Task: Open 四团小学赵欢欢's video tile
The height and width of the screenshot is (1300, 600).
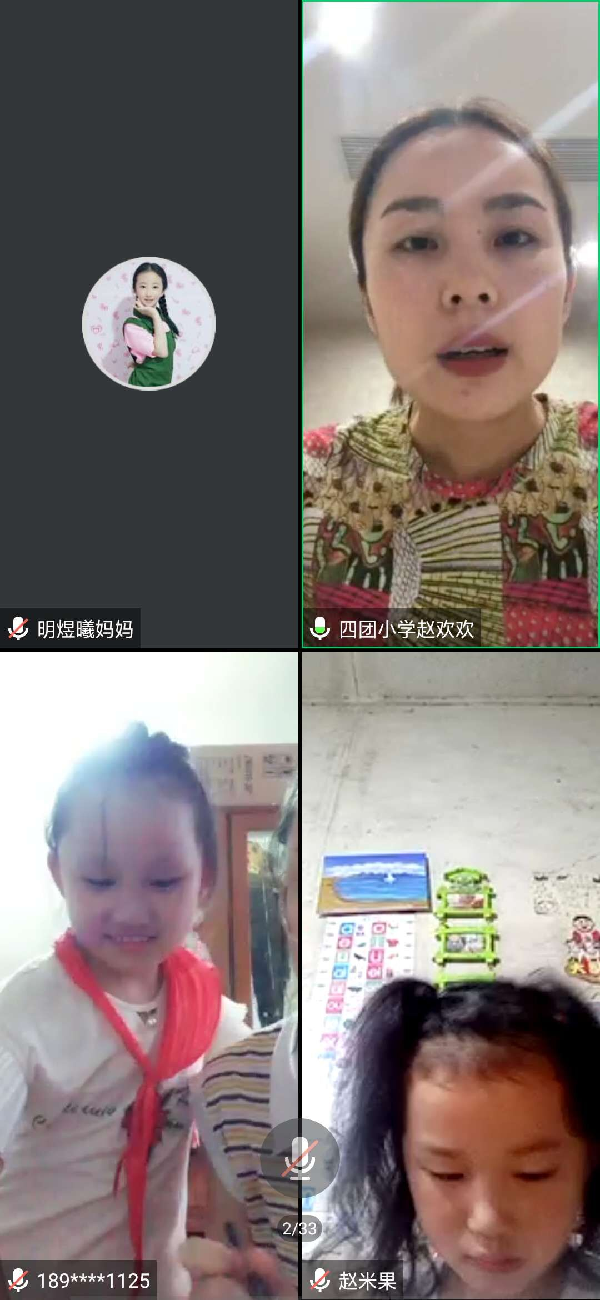Action: point(450,324)
